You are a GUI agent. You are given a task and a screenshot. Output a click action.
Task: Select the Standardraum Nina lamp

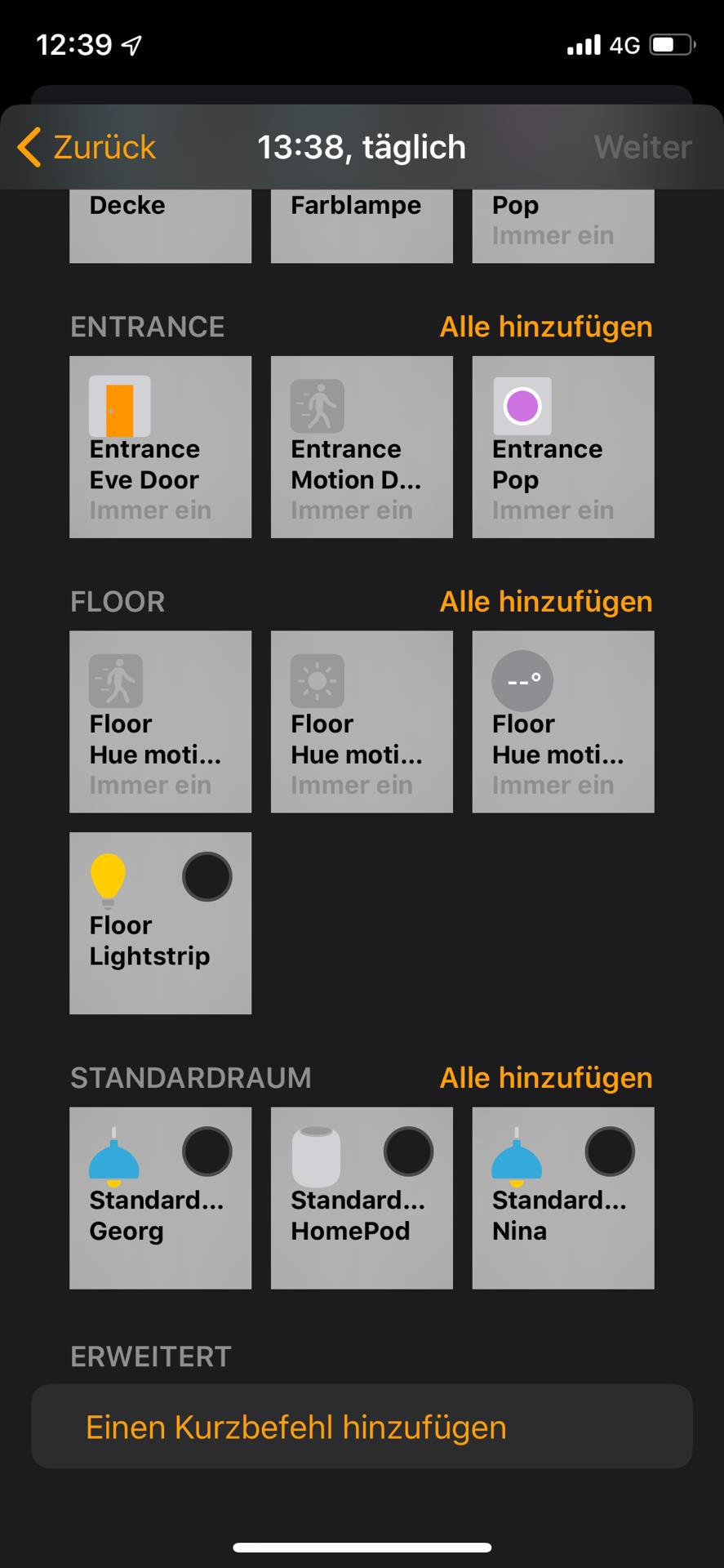click(x=563, y=1198)
